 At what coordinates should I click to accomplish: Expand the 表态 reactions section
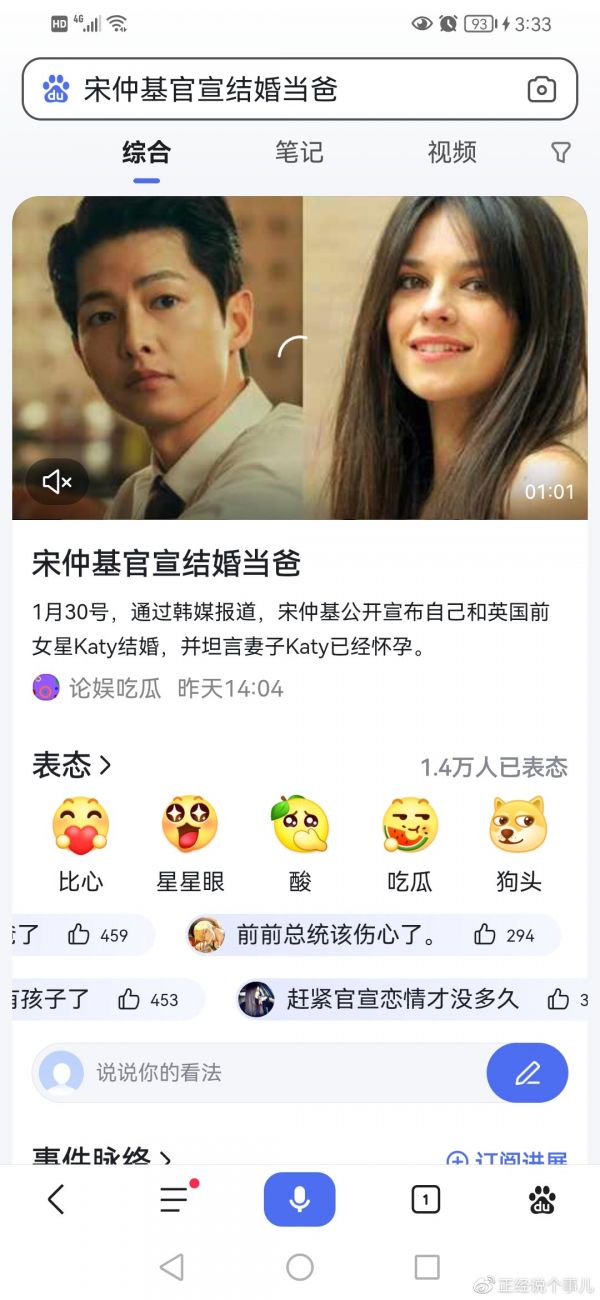[x=72, y=766]
